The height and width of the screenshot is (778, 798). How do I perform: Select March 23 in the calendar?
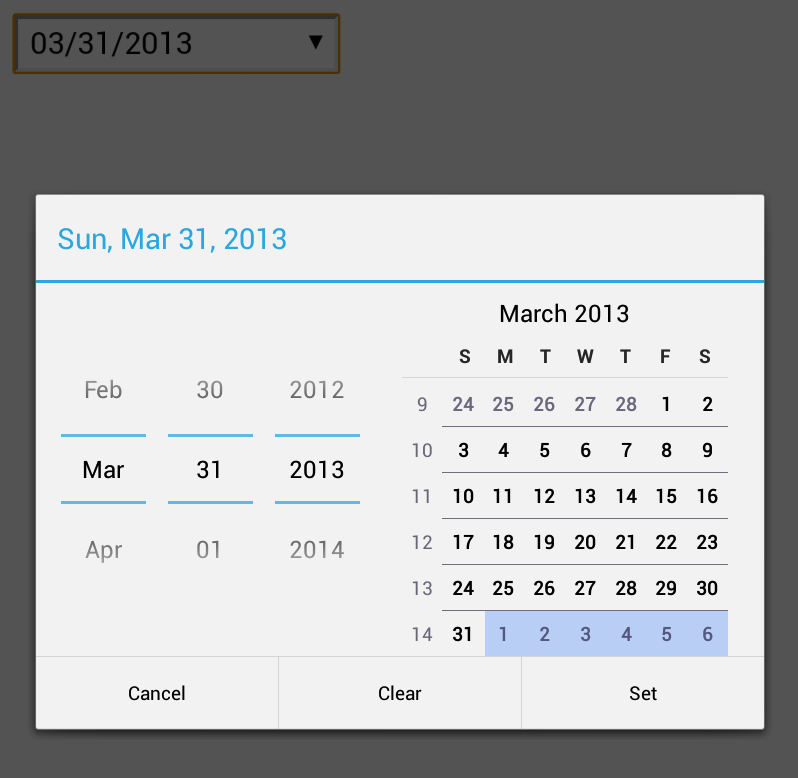[707, 542]
